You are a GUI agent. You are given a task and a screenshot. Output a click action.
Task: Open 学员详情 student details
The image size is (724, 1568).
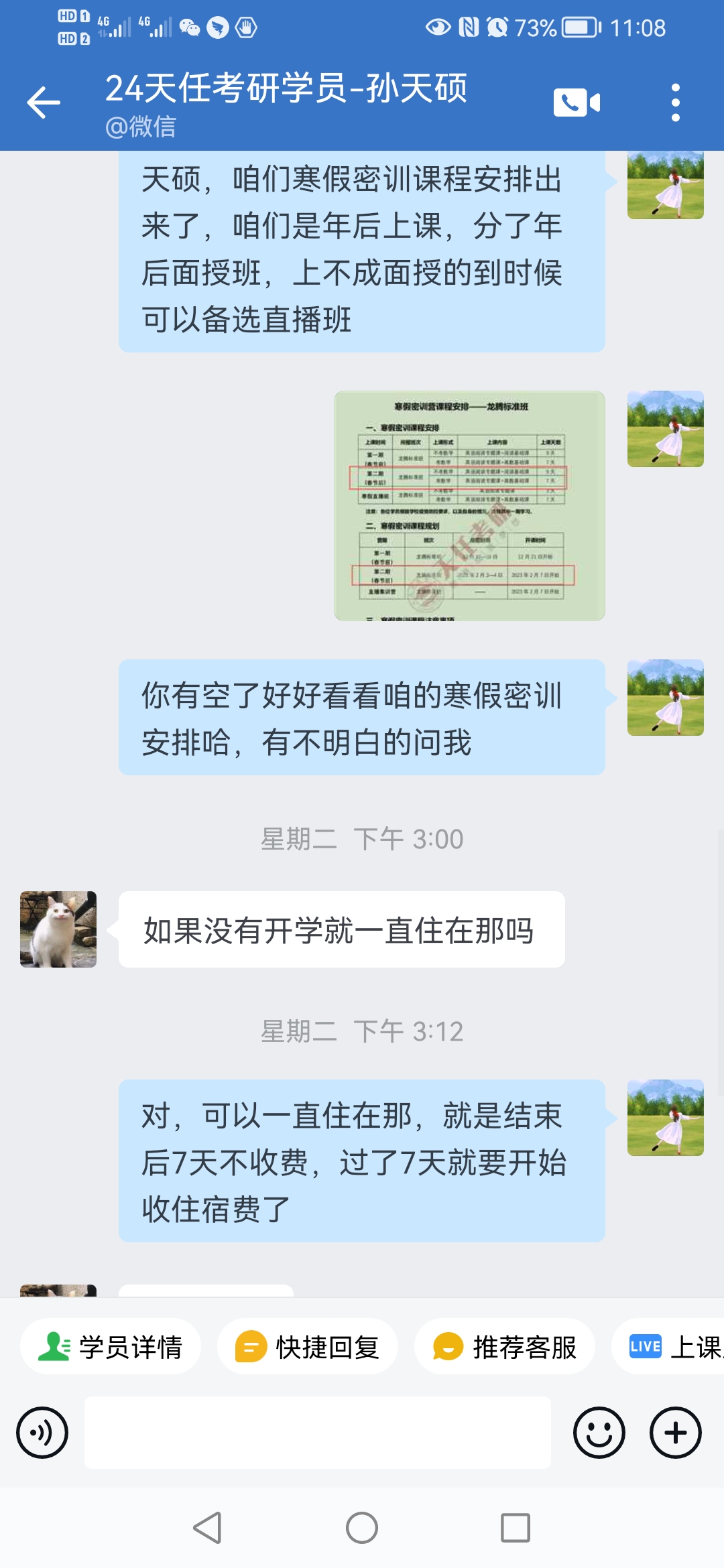point(111,1346)
